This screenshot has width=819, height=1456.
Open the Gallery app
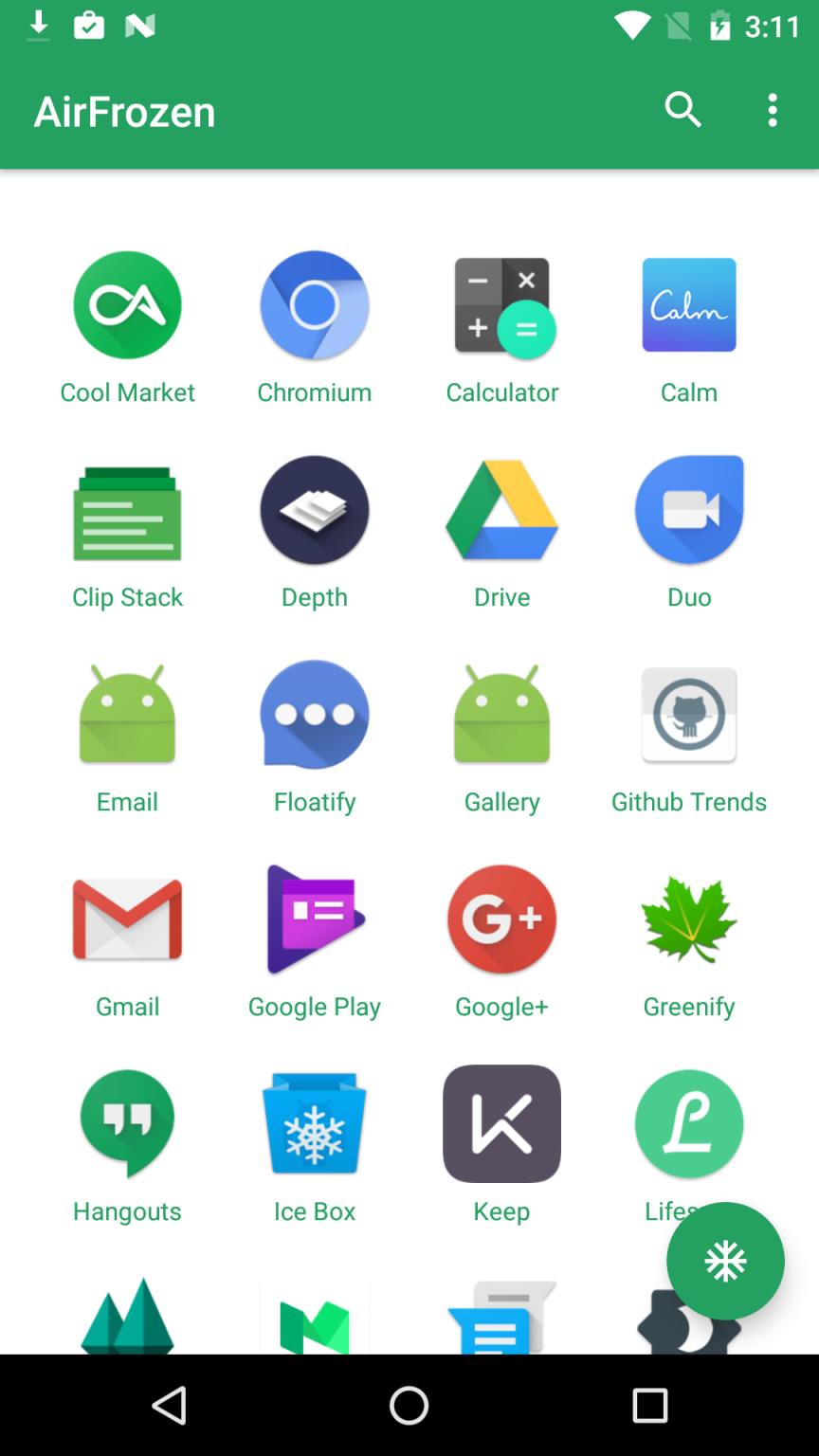(x=501, y=714)
